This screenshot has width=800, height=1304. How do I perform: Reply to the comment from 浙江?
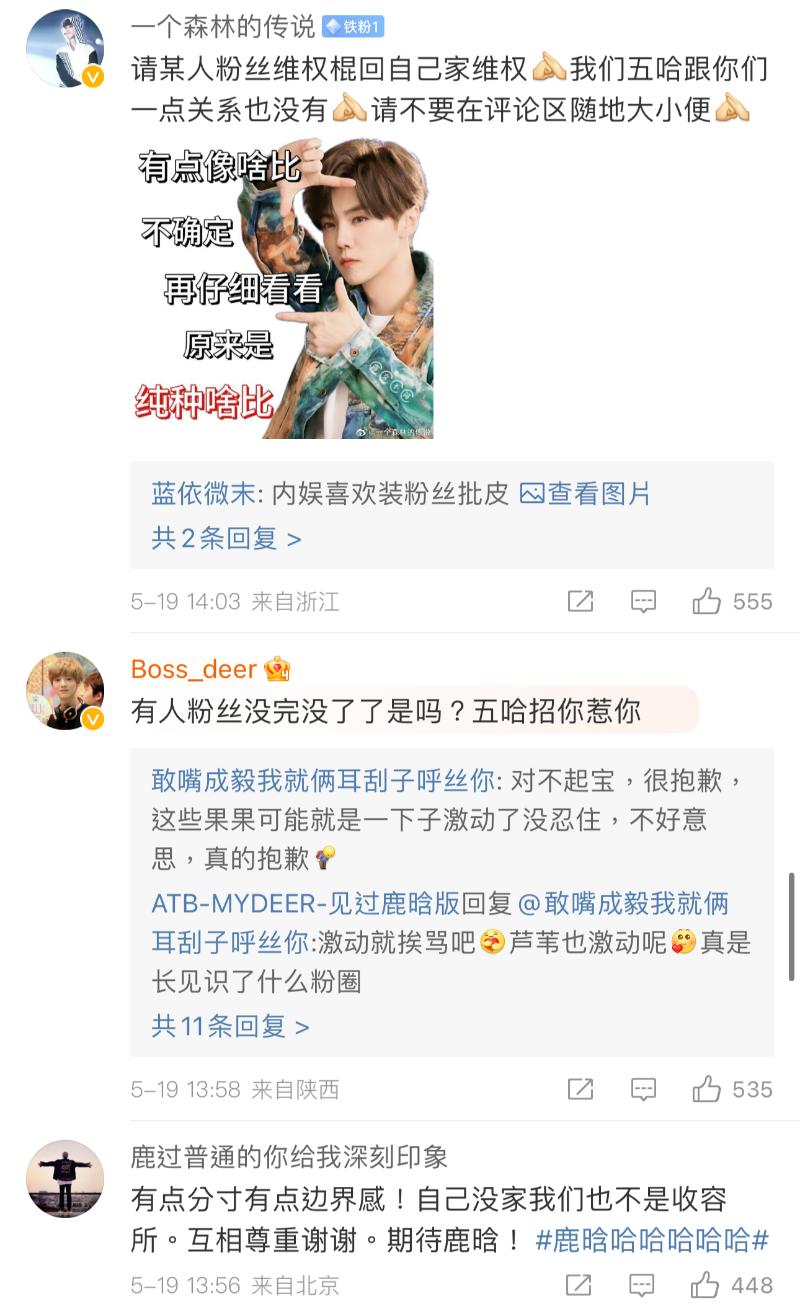(643, 601)
